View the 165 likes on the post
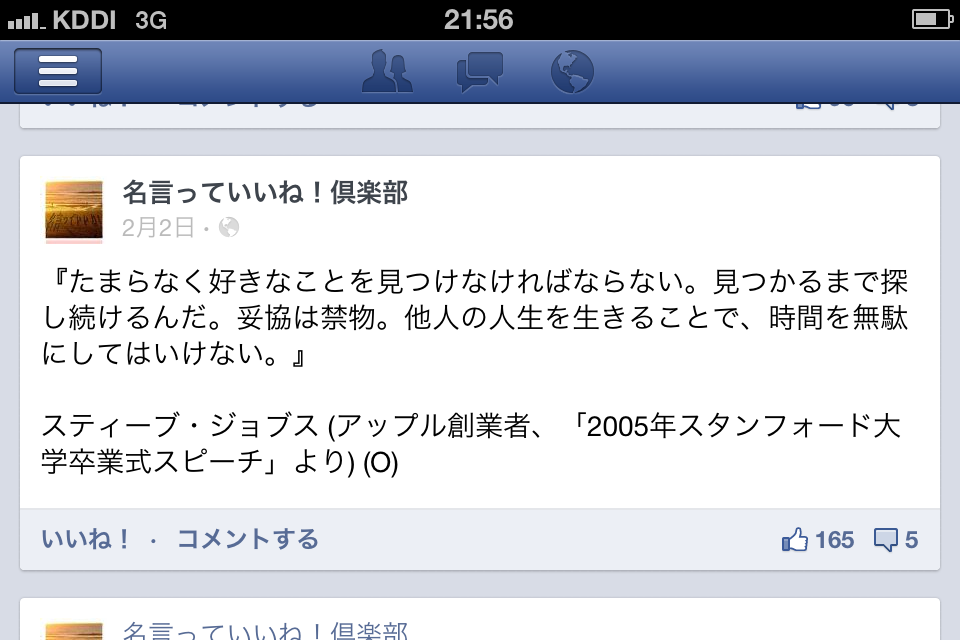Screen dimensions: 960x640 point(818,540)
